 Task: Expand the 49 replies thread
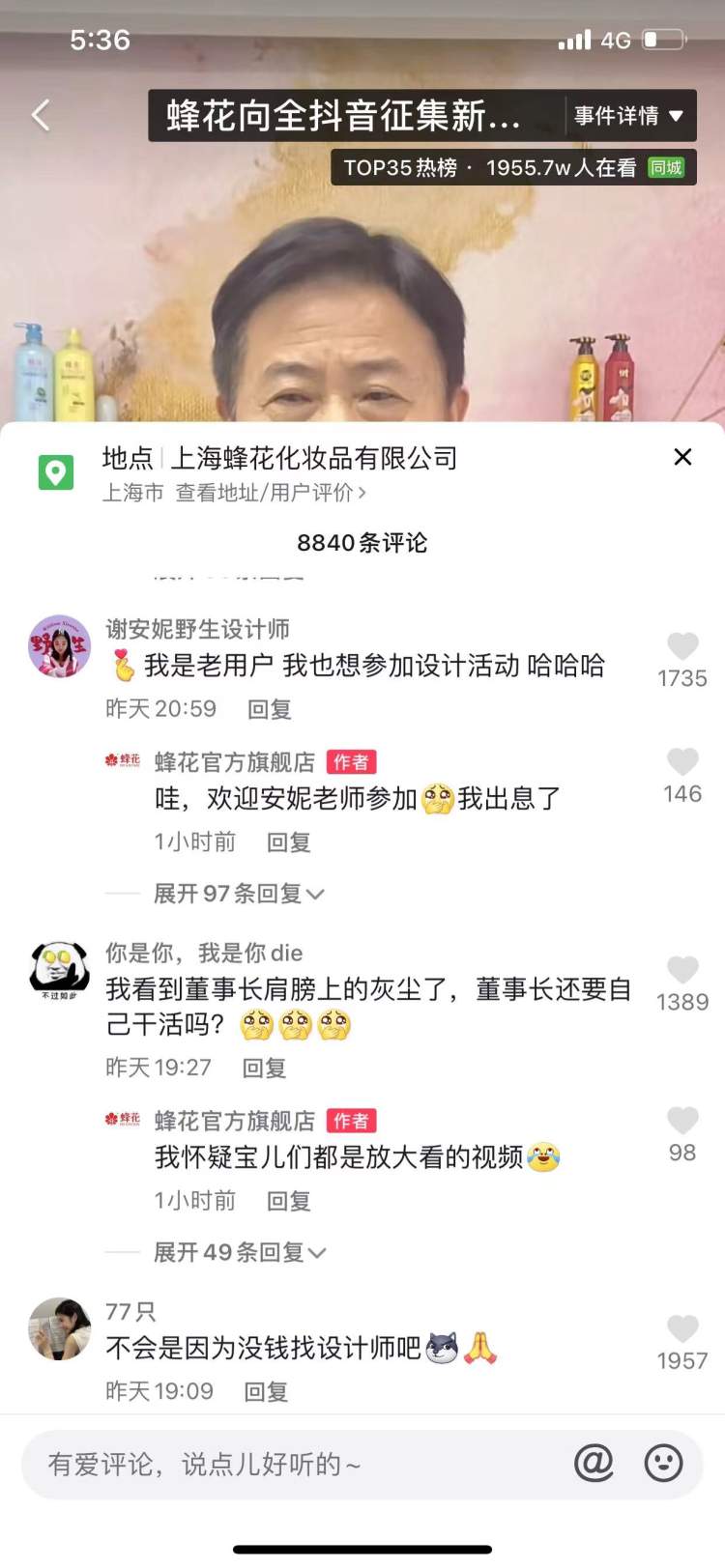[x=235, y=1252]
